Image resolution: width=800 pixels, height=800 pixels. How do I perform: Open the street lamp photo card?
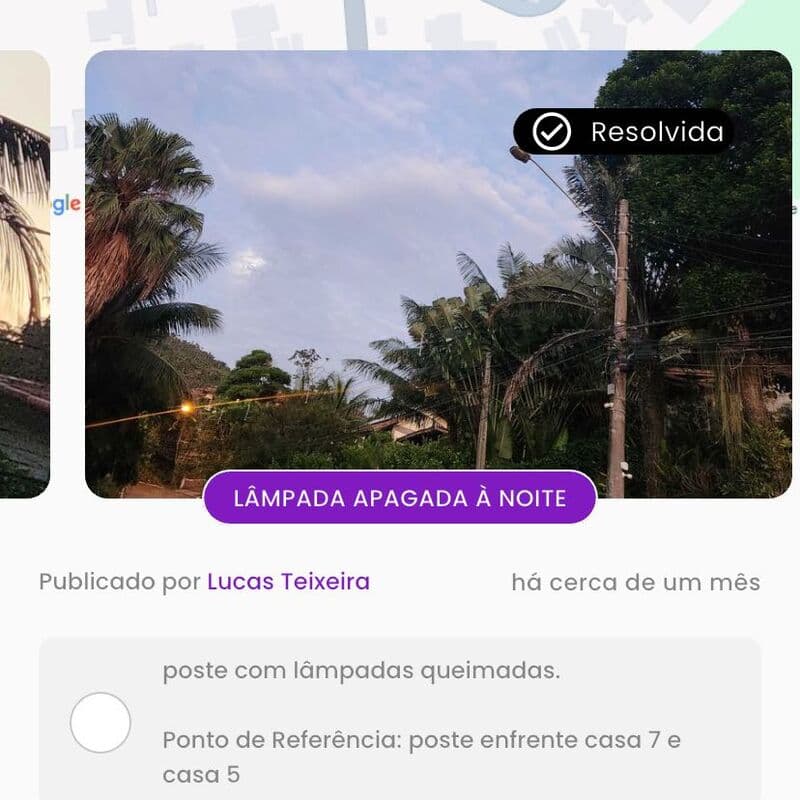(x=437, y=290)
